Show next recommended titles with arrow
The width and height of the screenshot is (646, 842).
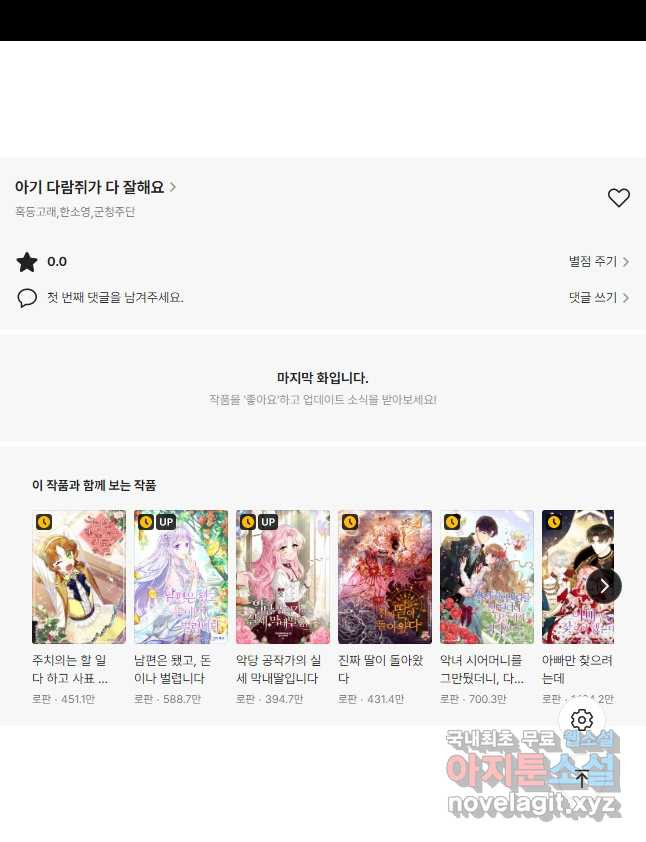pyautogui.click(x=603, y=586)
